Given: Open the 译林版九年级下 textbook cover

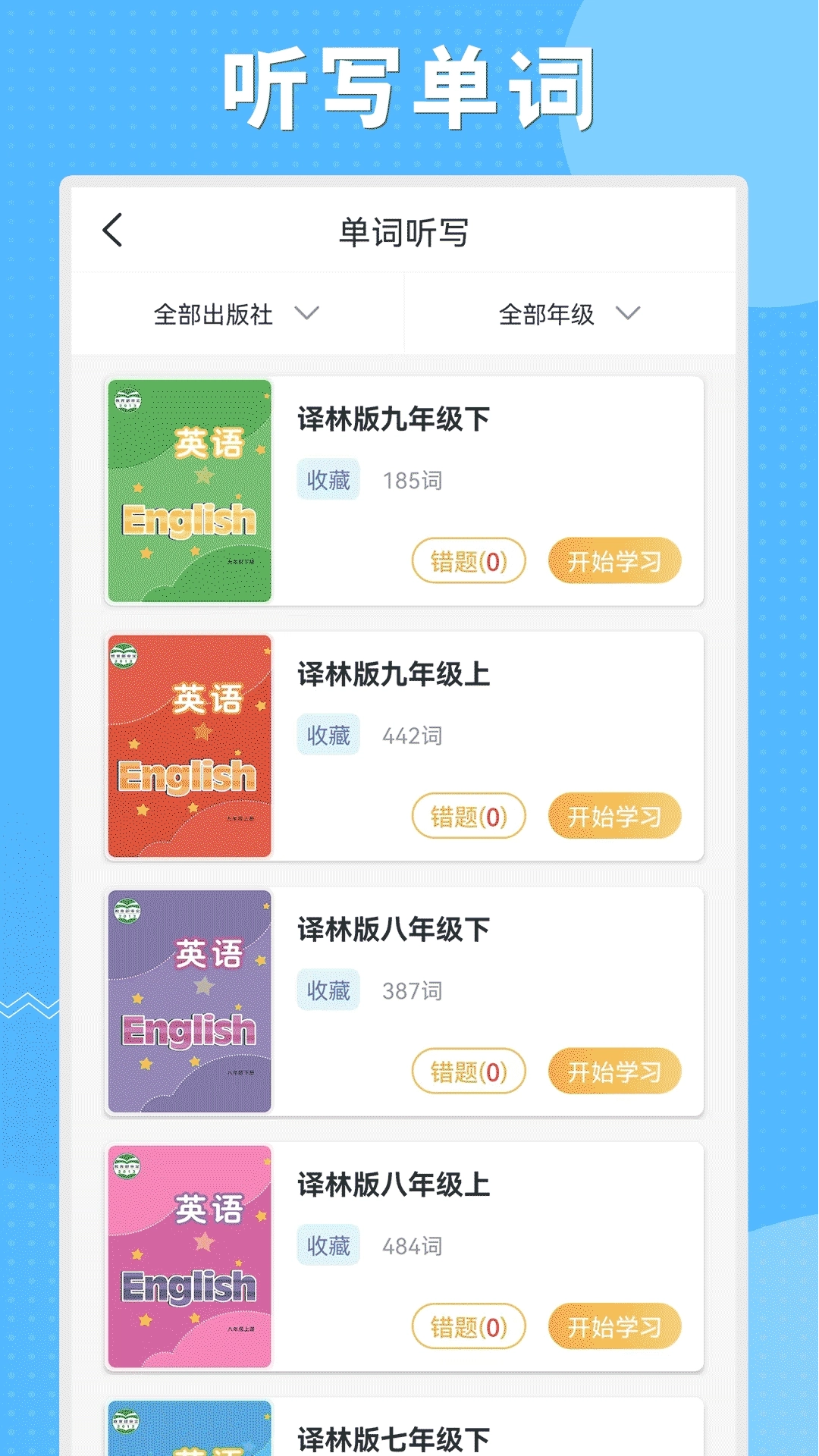Looking at the screenshot, I should pos(190,485).
